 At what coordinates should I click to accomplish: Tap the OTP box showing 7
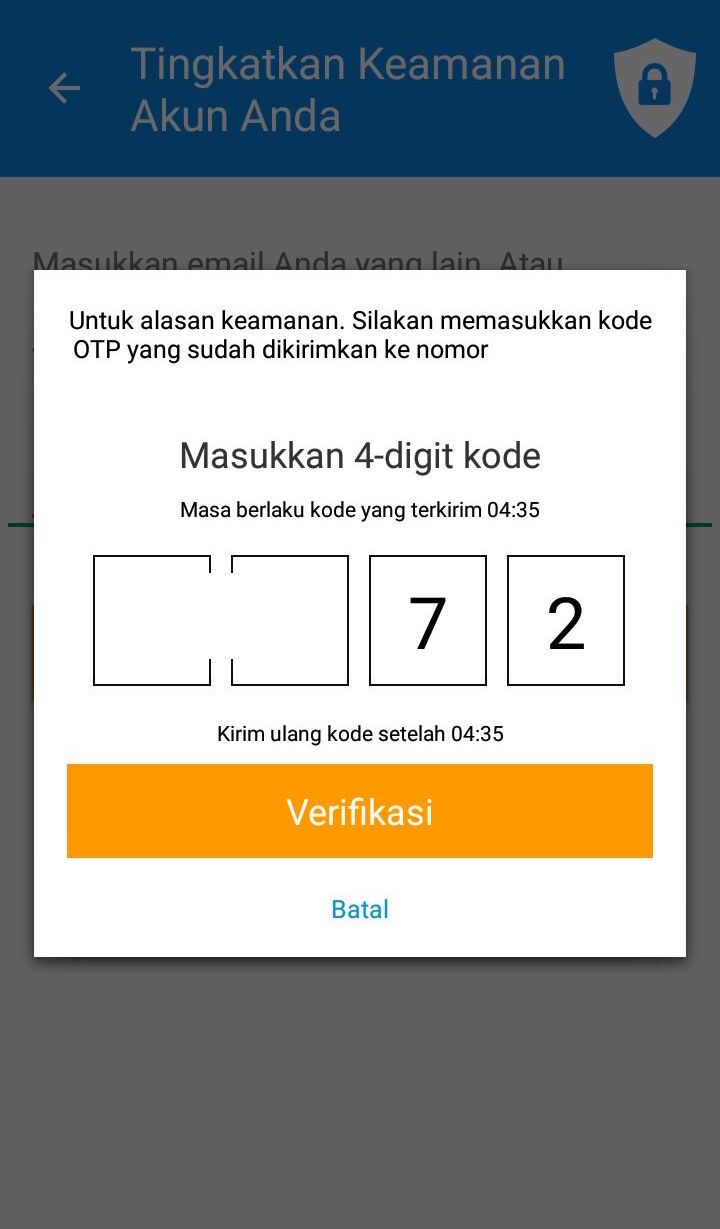point(428,621)
